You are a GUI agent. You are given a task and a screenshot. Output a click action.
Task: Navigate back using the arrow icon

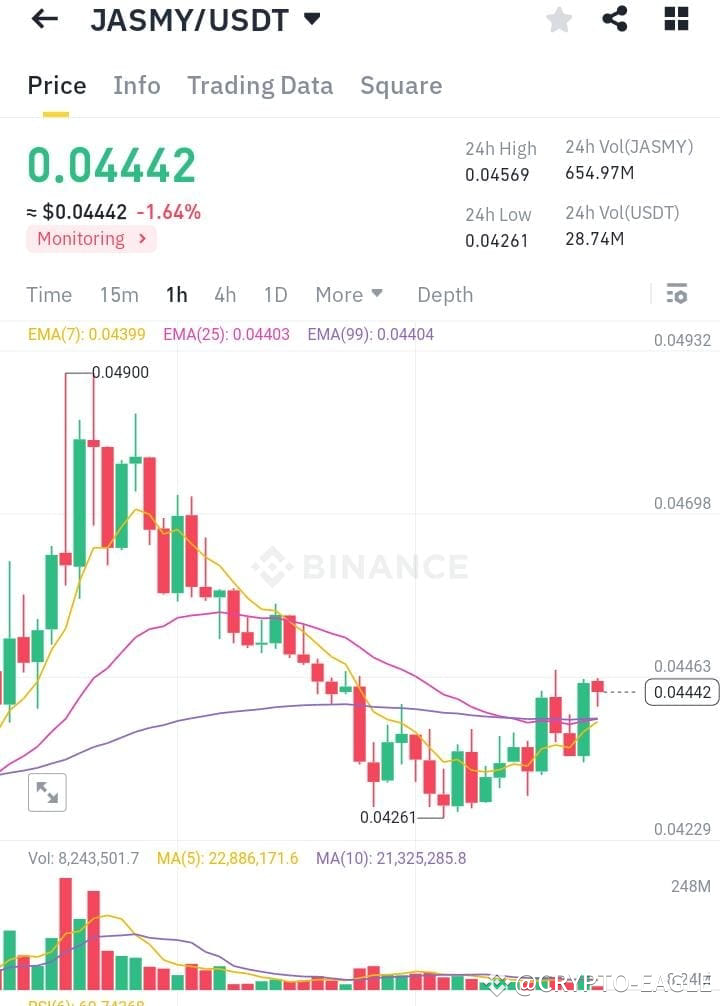pos(42,18)
